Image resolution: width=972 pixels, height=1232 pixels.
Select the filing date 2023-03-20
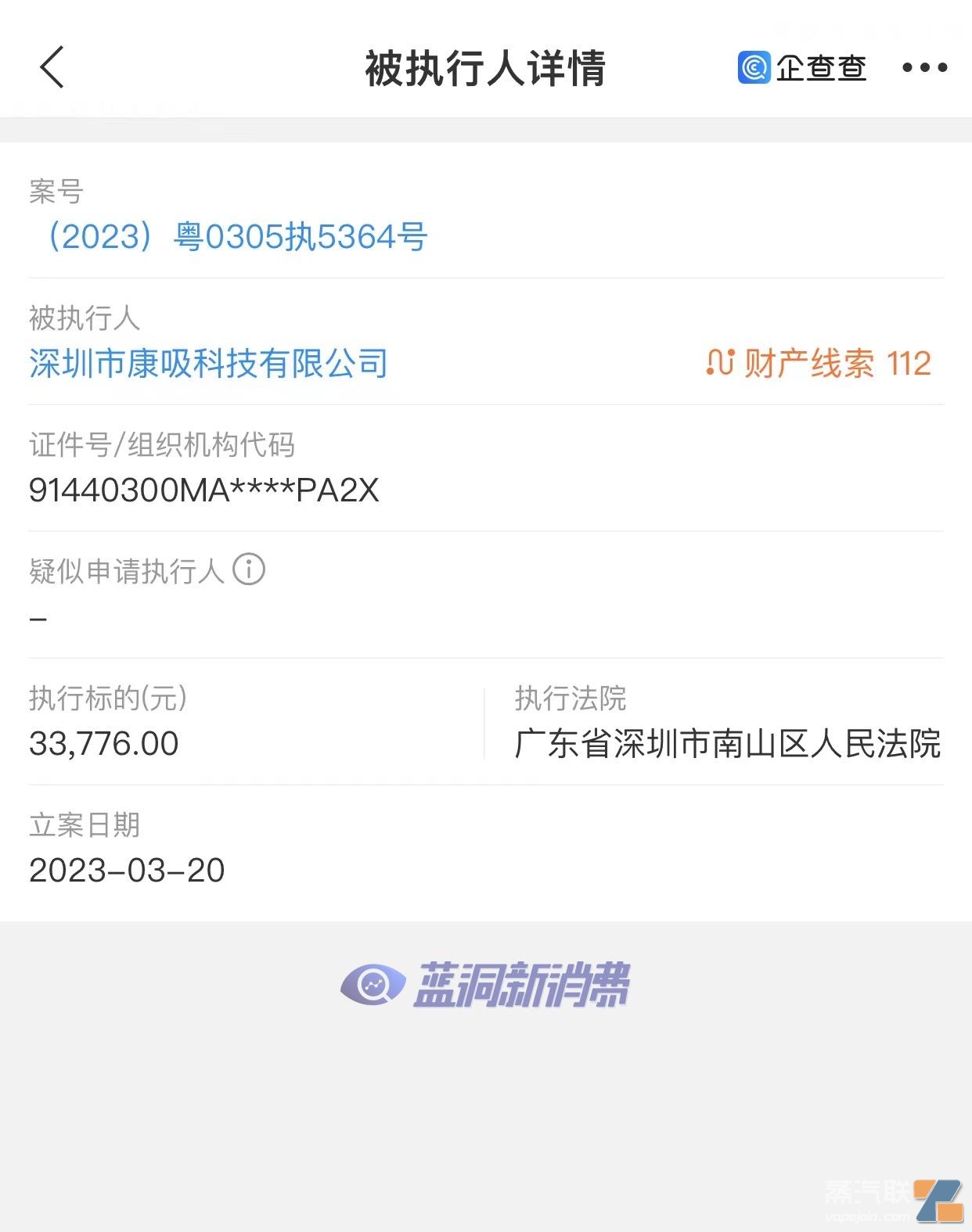pos(125,868)
